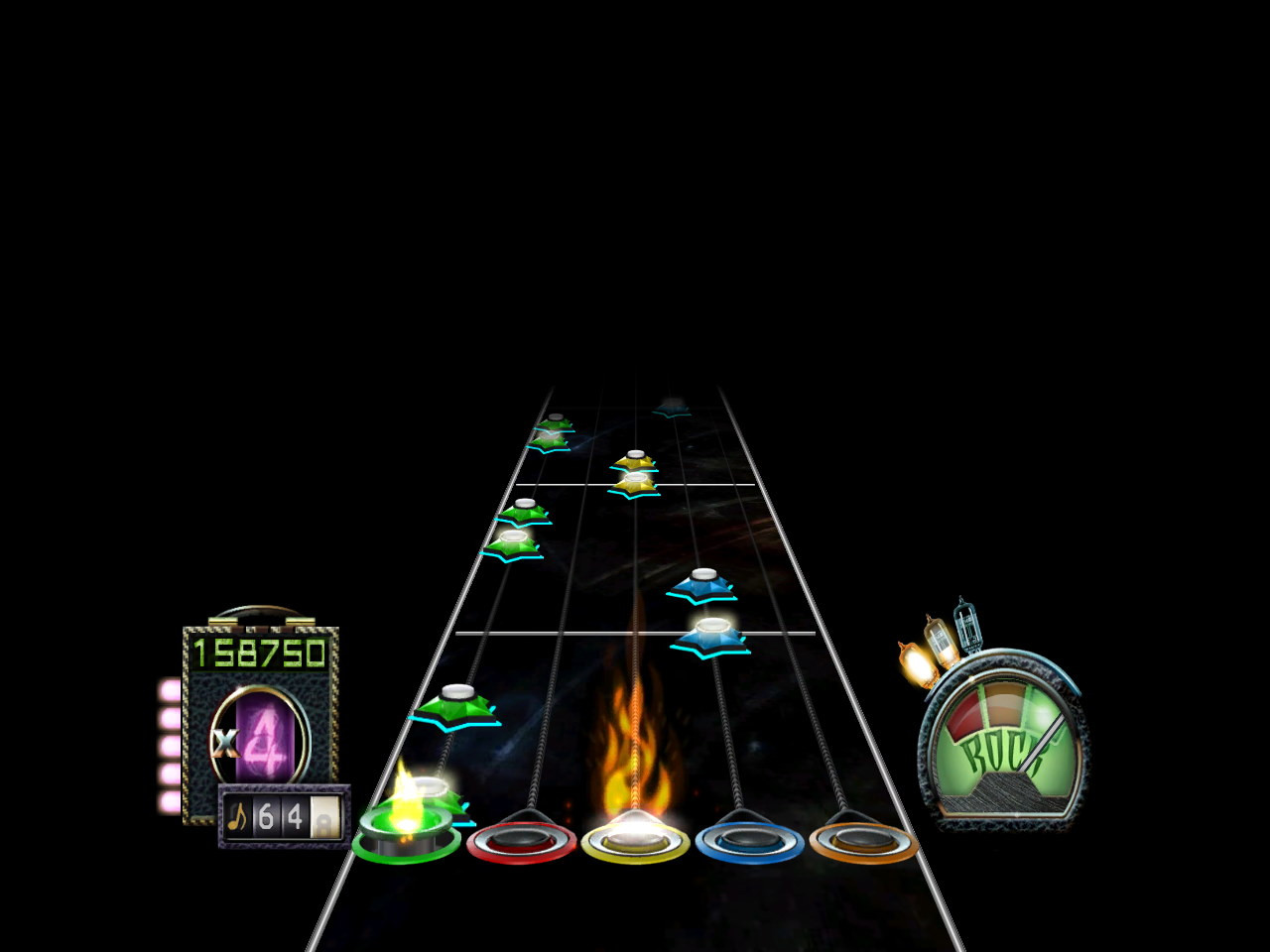Hit the orange fret button
This screenshot has height=952, width=1270.
(x=862, y=841)
